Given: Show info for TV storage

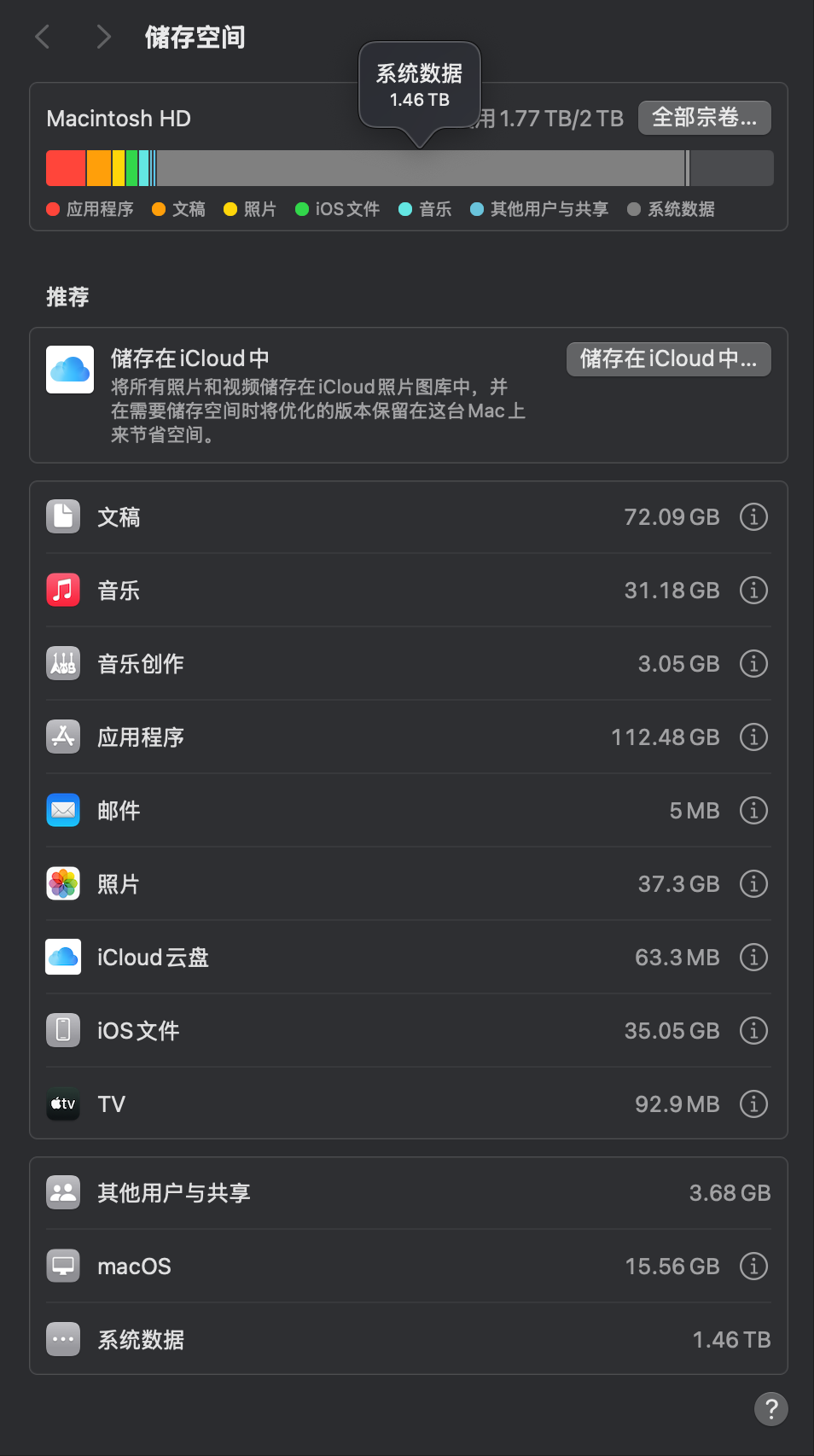Looking at the screenshot, I should (x=753, y=1104).
